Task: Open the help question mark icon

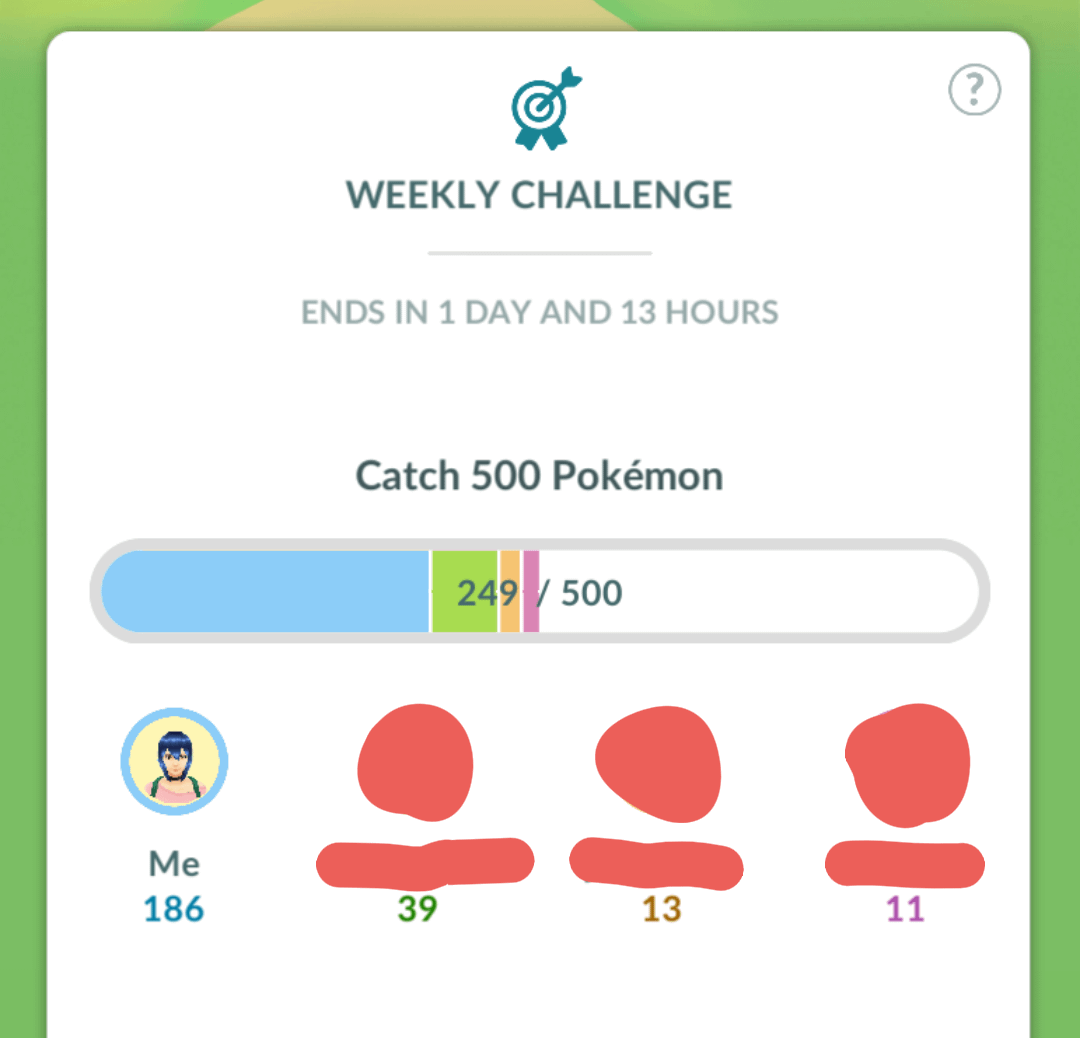Action: click(974, 92)
